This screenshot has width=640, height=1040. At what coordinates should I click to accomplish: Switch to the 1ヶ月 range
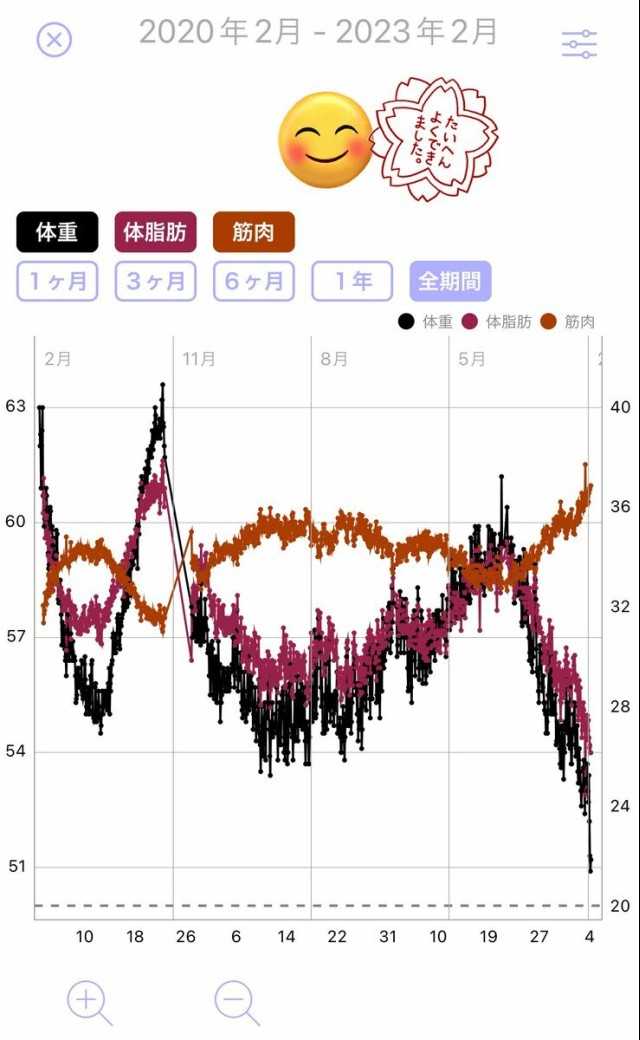click(x=57, y=281)
